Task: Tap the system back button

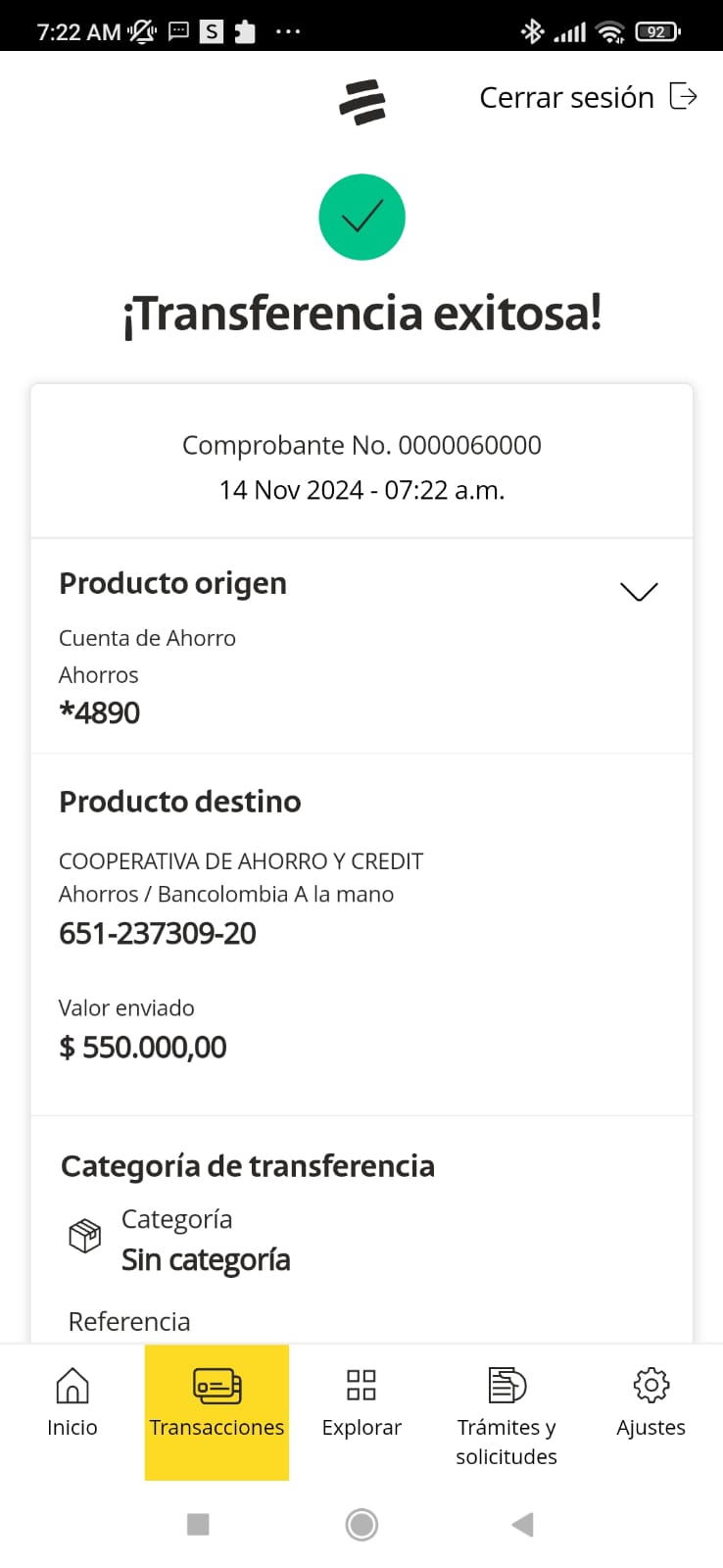Action: click(523, 1524)
